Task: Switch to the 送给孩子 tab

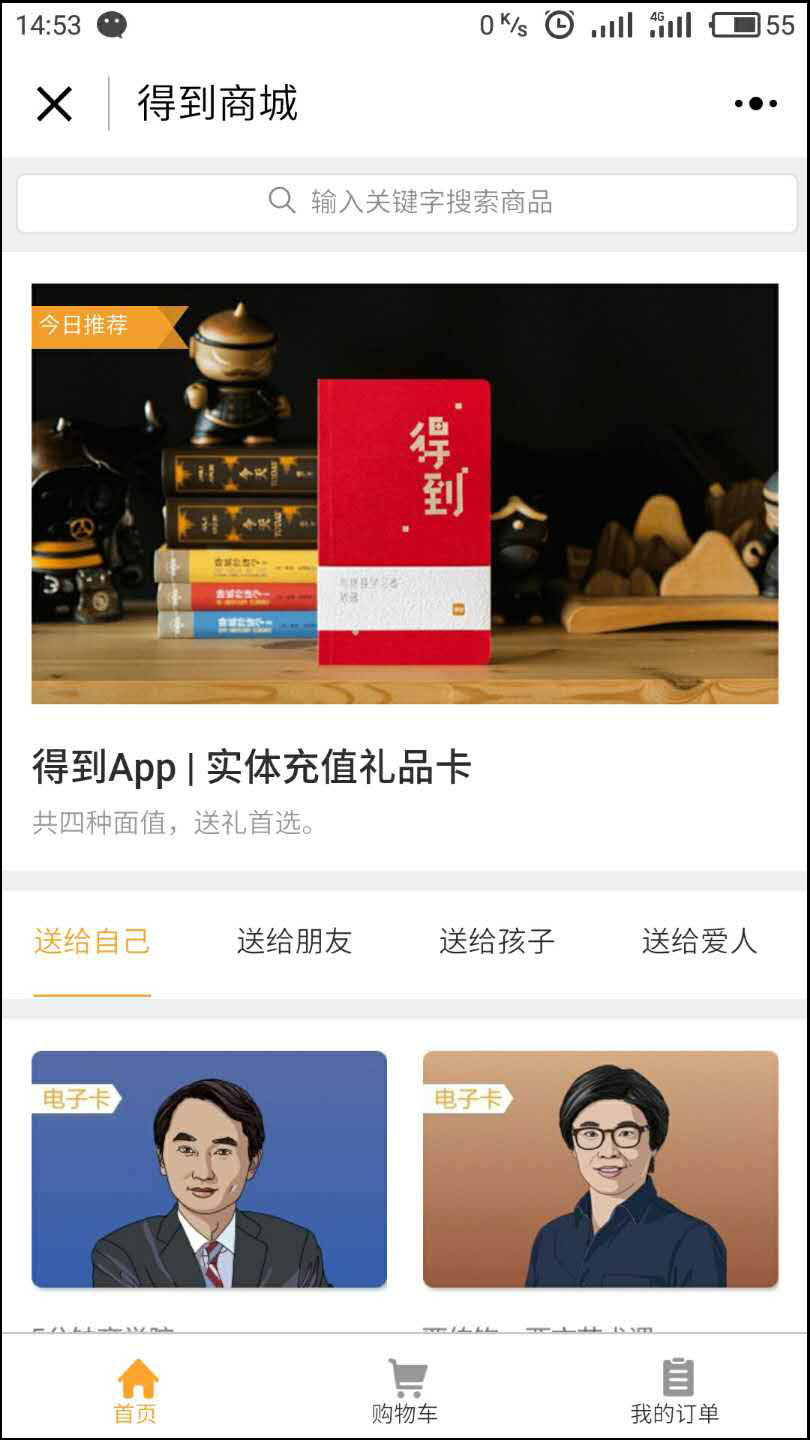Action: (497, 942)
